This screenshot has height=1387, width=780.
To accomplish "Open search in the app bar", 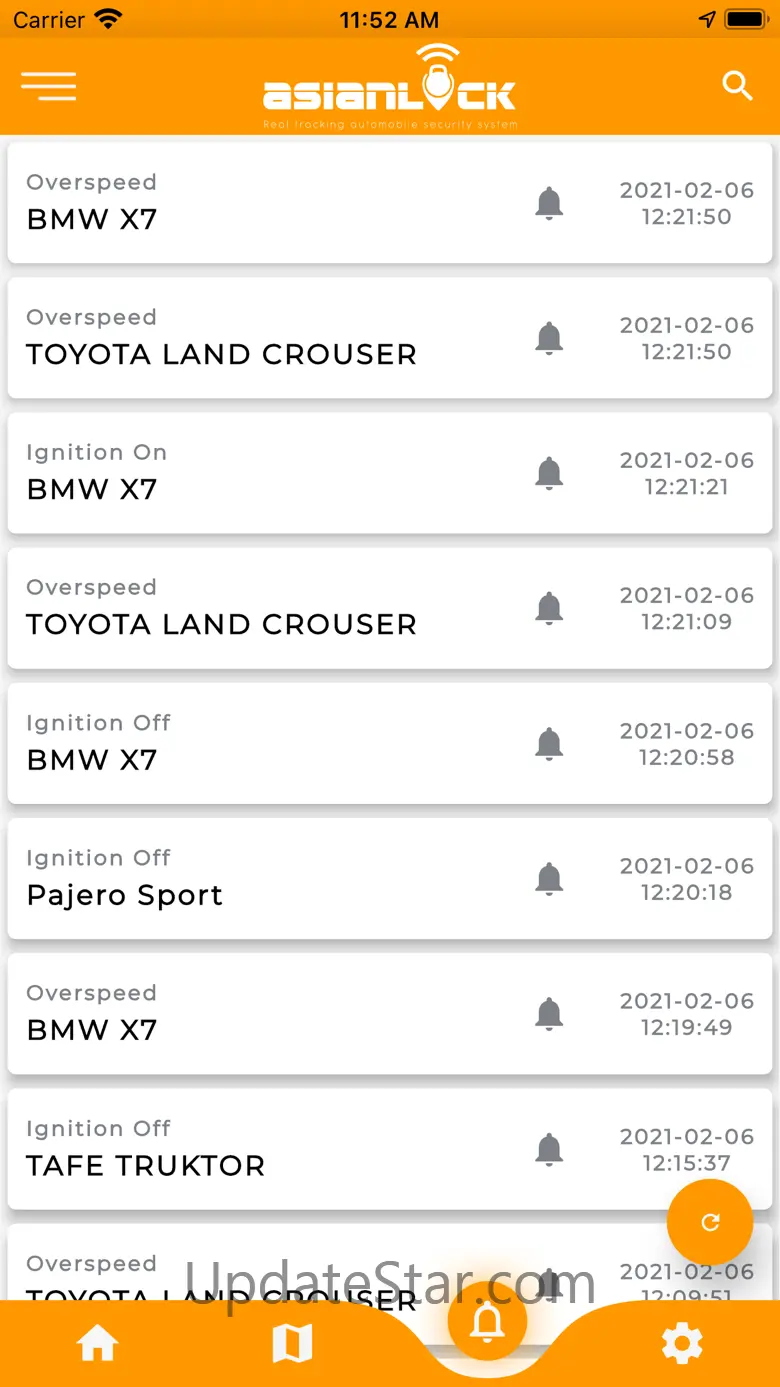I will [x=737, y=86].
